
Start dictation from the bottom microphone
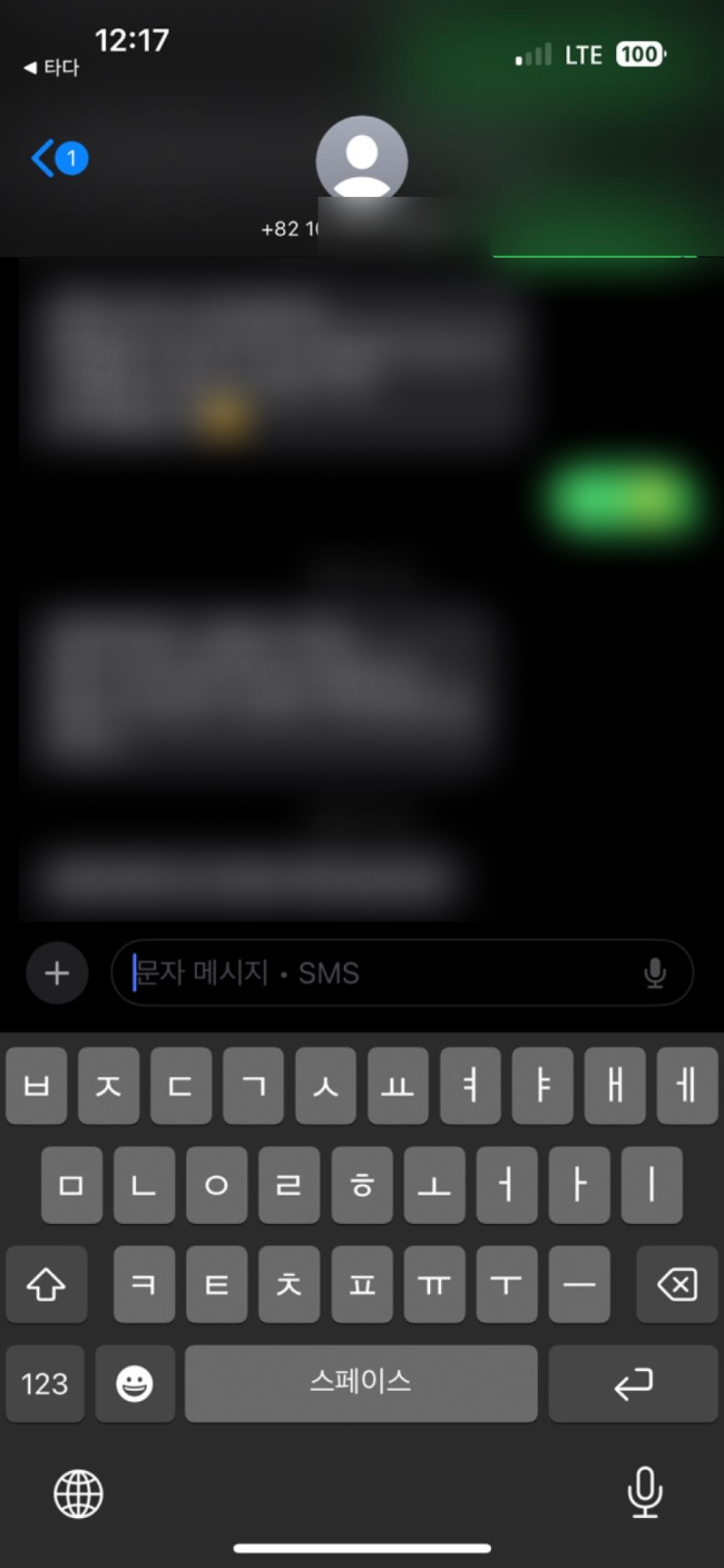tap(644, 1492)
